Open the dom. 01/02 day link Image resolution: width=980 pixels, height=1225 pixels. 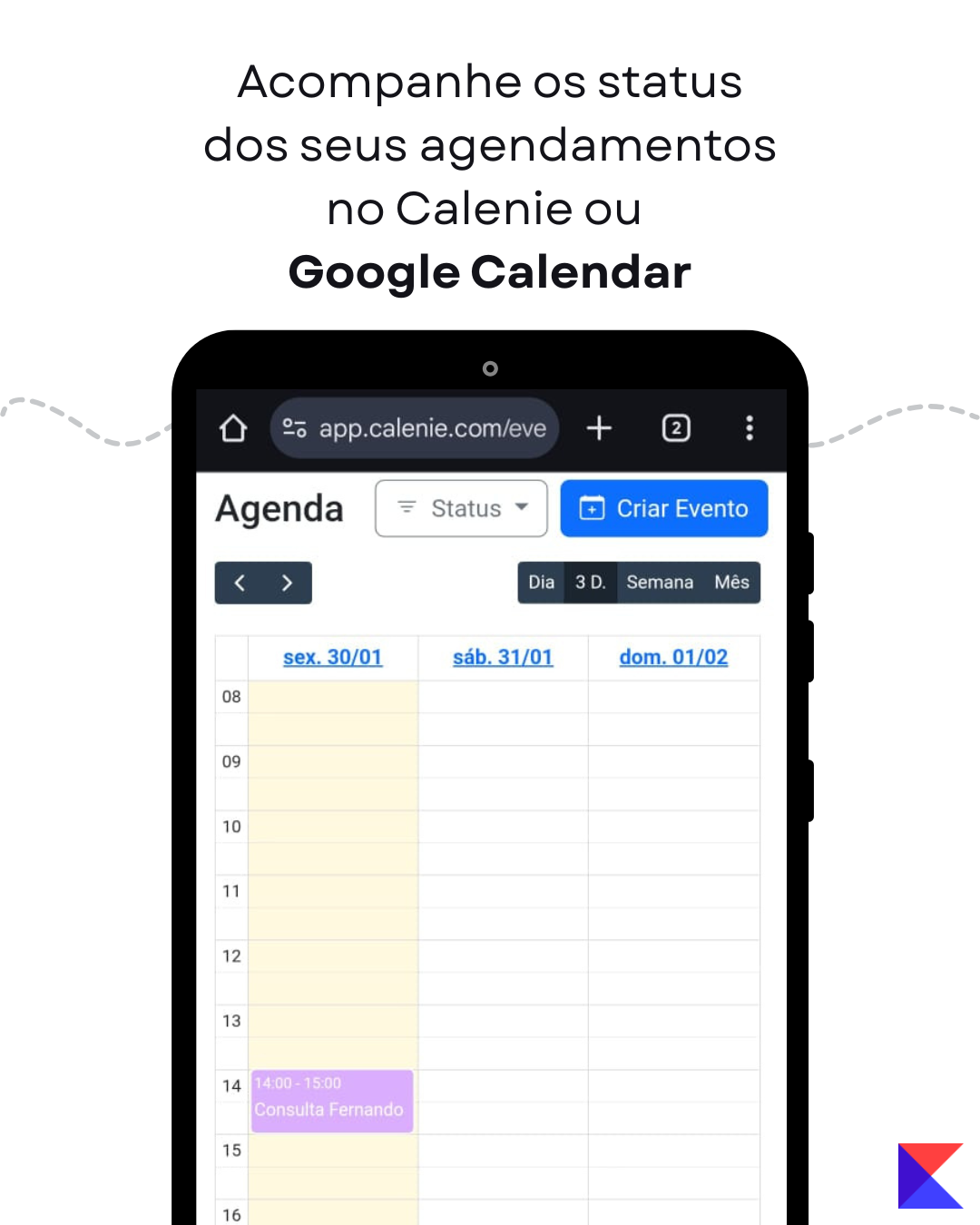click(x=673, y=657)
